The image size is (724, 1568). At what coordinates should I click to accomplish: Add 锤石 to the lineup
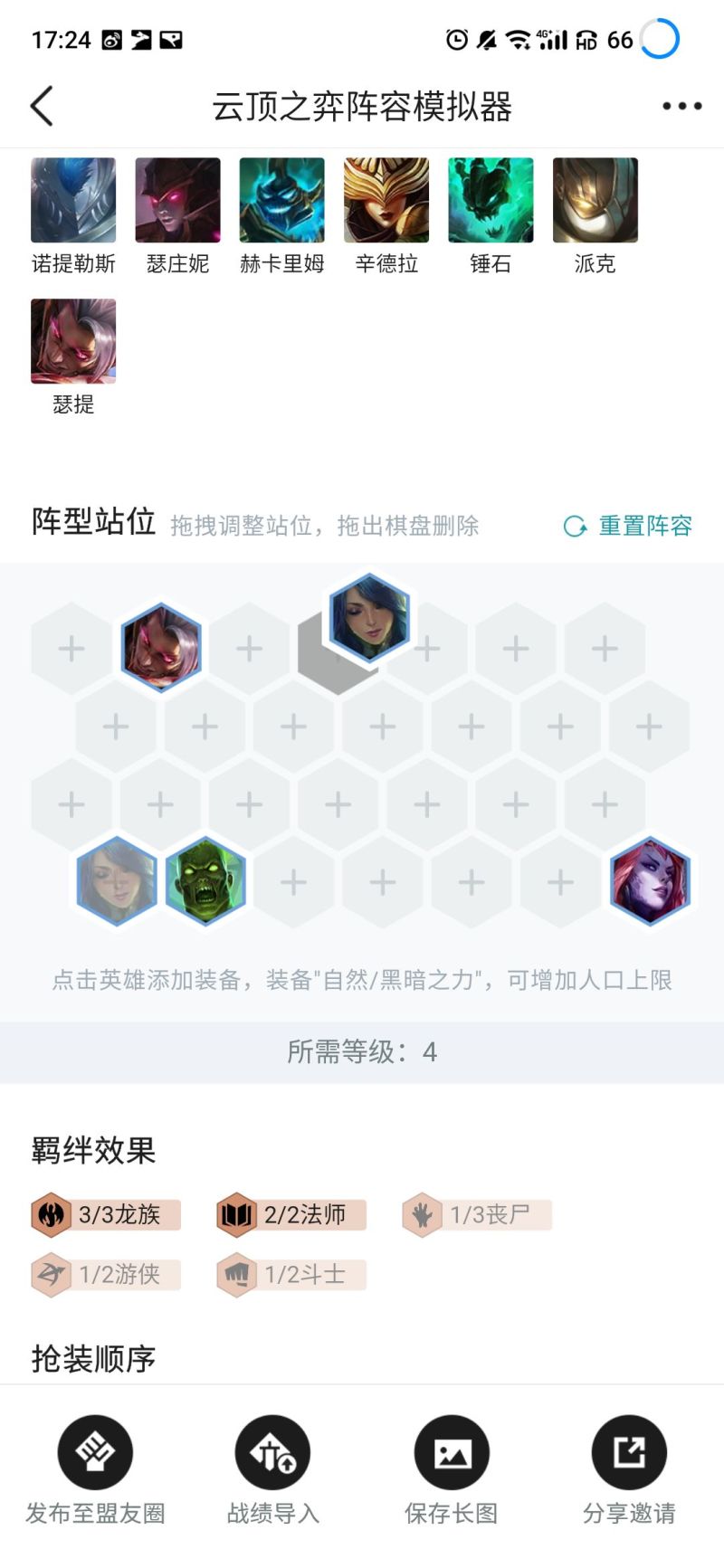click(x=491, y=201)
